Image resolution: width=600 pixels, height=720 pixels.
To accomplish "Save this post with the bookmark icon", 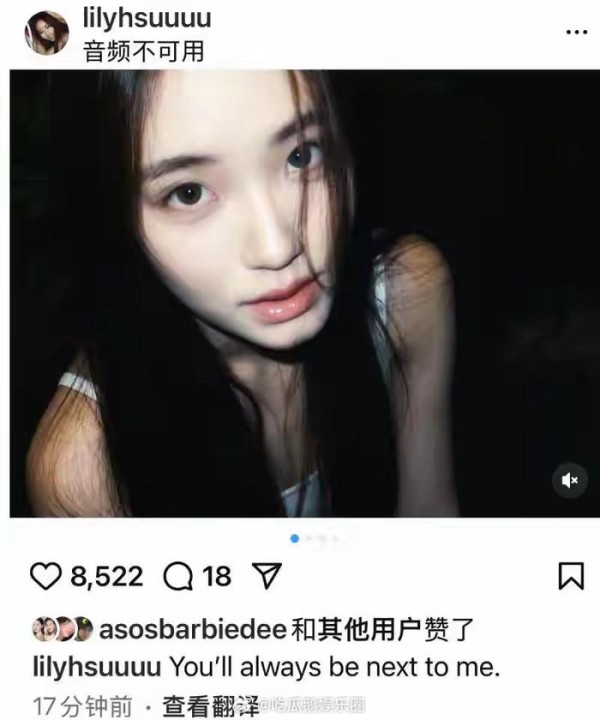I will click(x=570, y=576).
